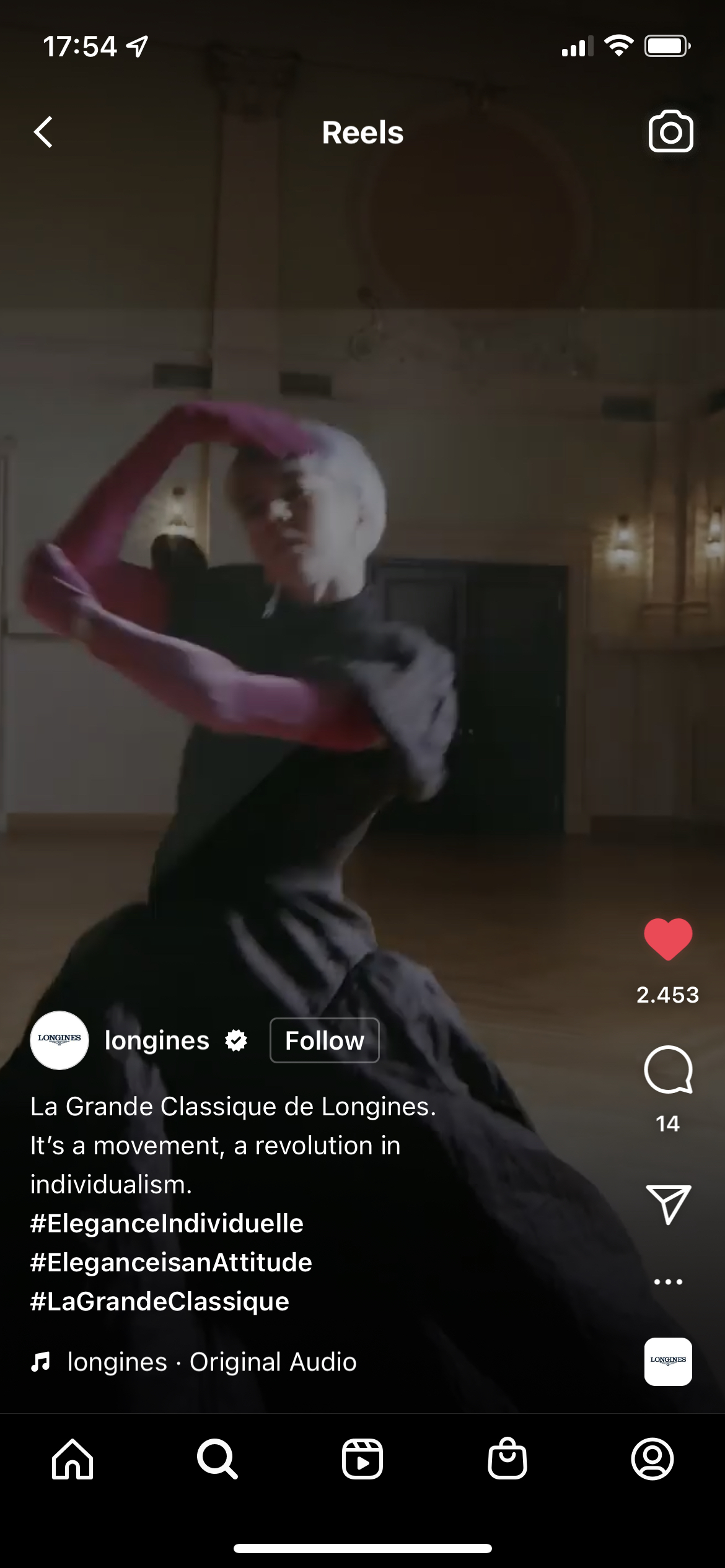Open the #LaGrandeClassique hashtag
The image size is (725, 1568).
pos(160,1301)
